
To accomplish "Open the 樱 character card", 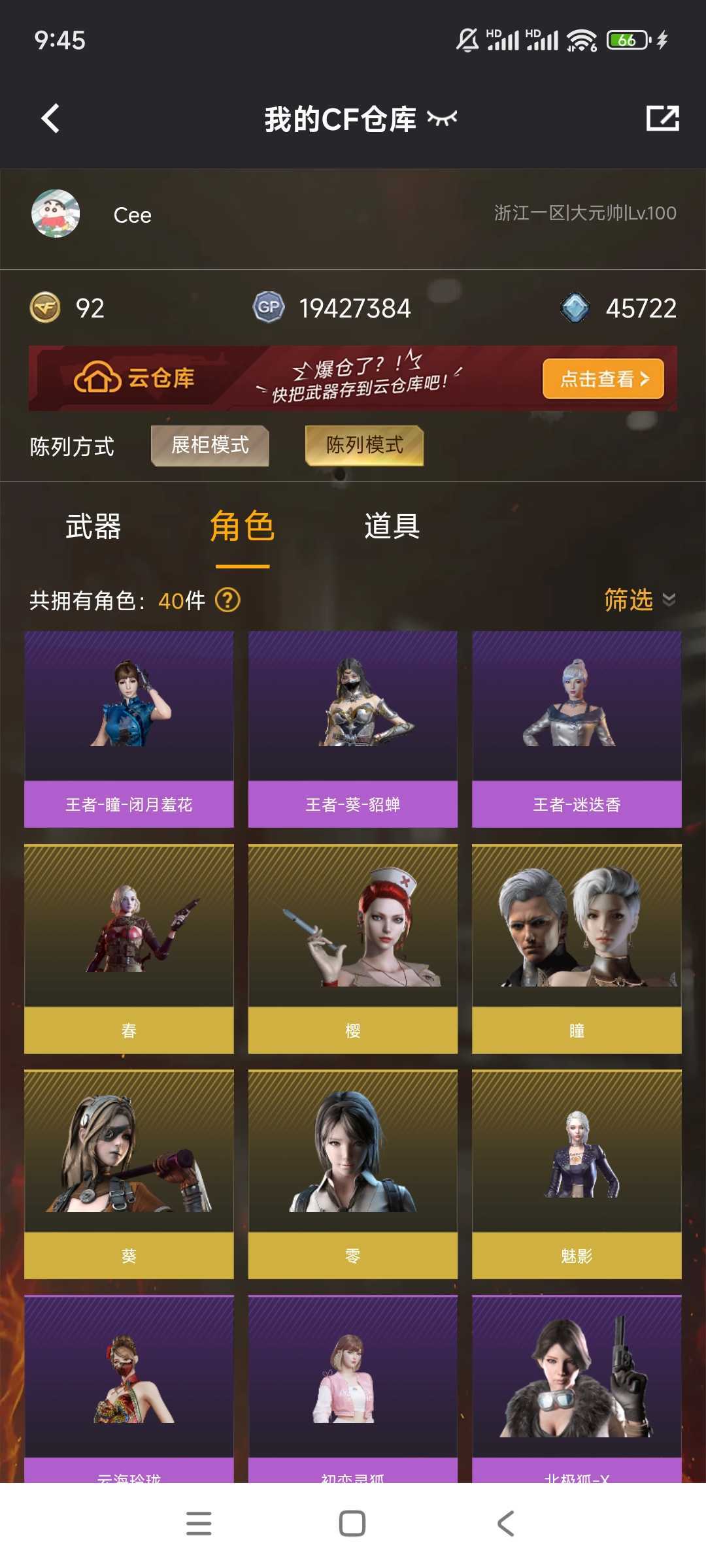I will 352,948.
